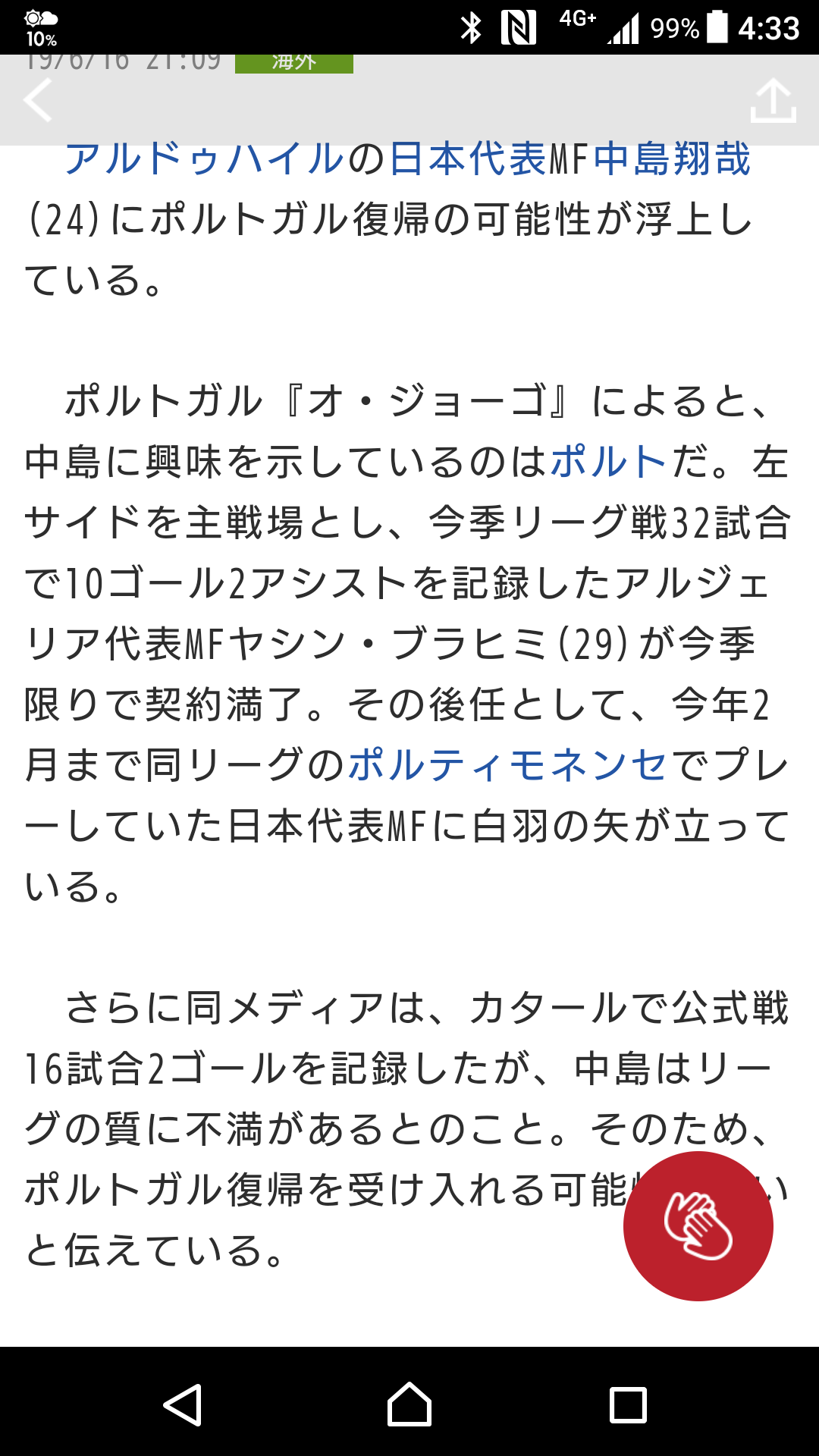This screenshot has width=819, height=1456.
Task: Open recent apps overview
Action: 629,1404
